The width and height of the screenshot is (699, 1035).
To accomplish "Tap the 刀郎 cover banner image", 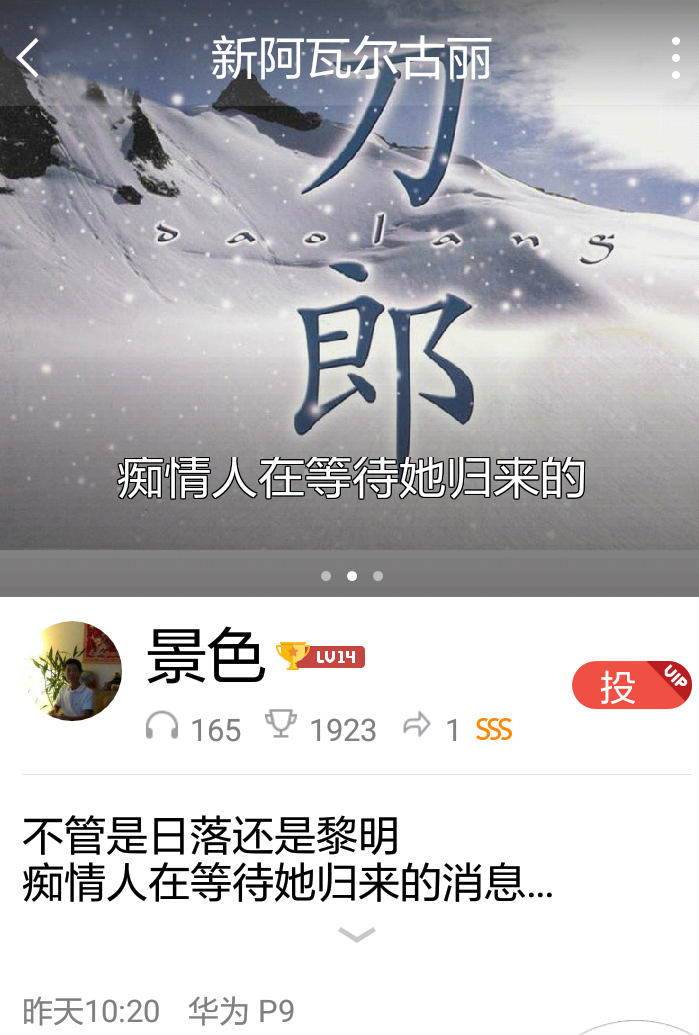I will pyautogui.click(x=349, y=300).
